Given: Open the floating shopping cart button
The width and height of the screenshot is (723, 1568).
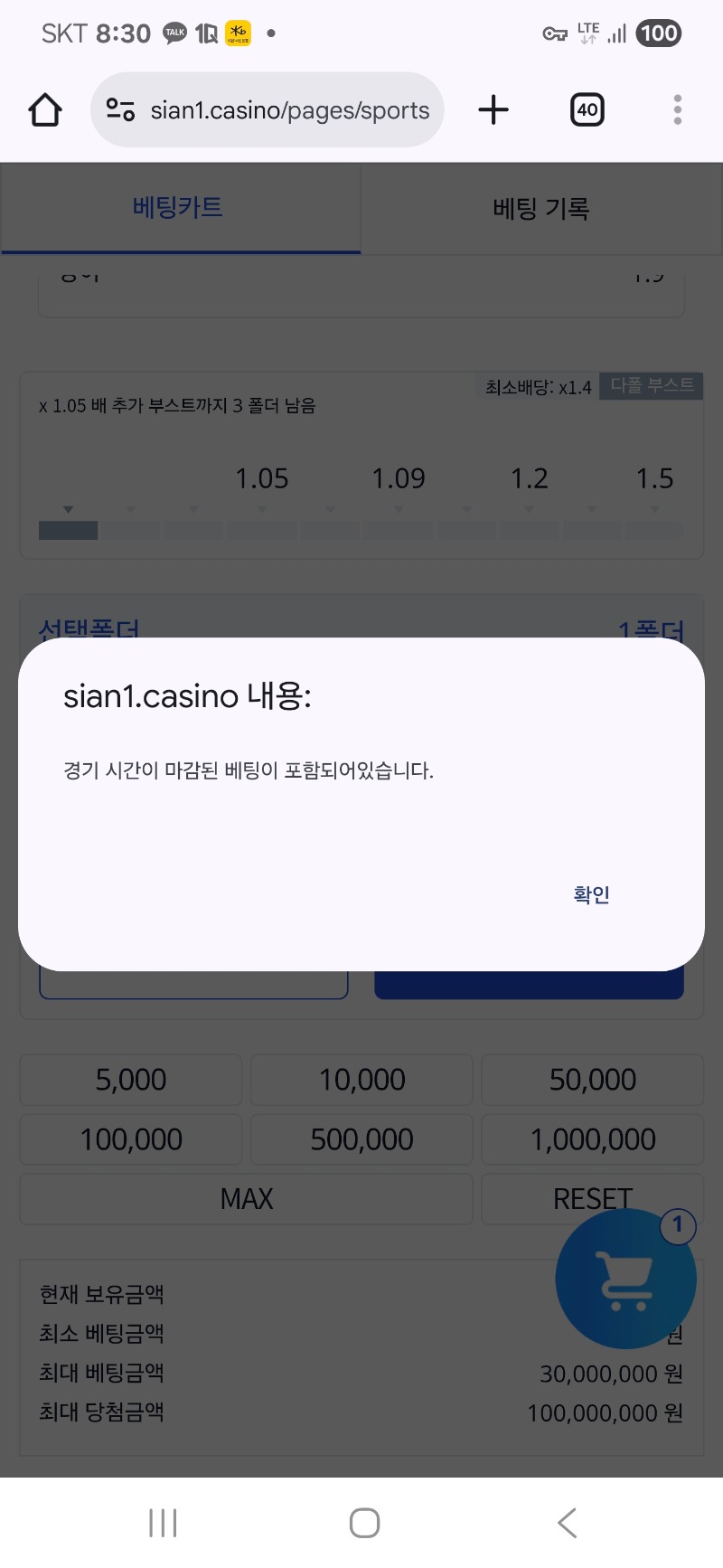Looking at the screenshot, I should 625,1280.
